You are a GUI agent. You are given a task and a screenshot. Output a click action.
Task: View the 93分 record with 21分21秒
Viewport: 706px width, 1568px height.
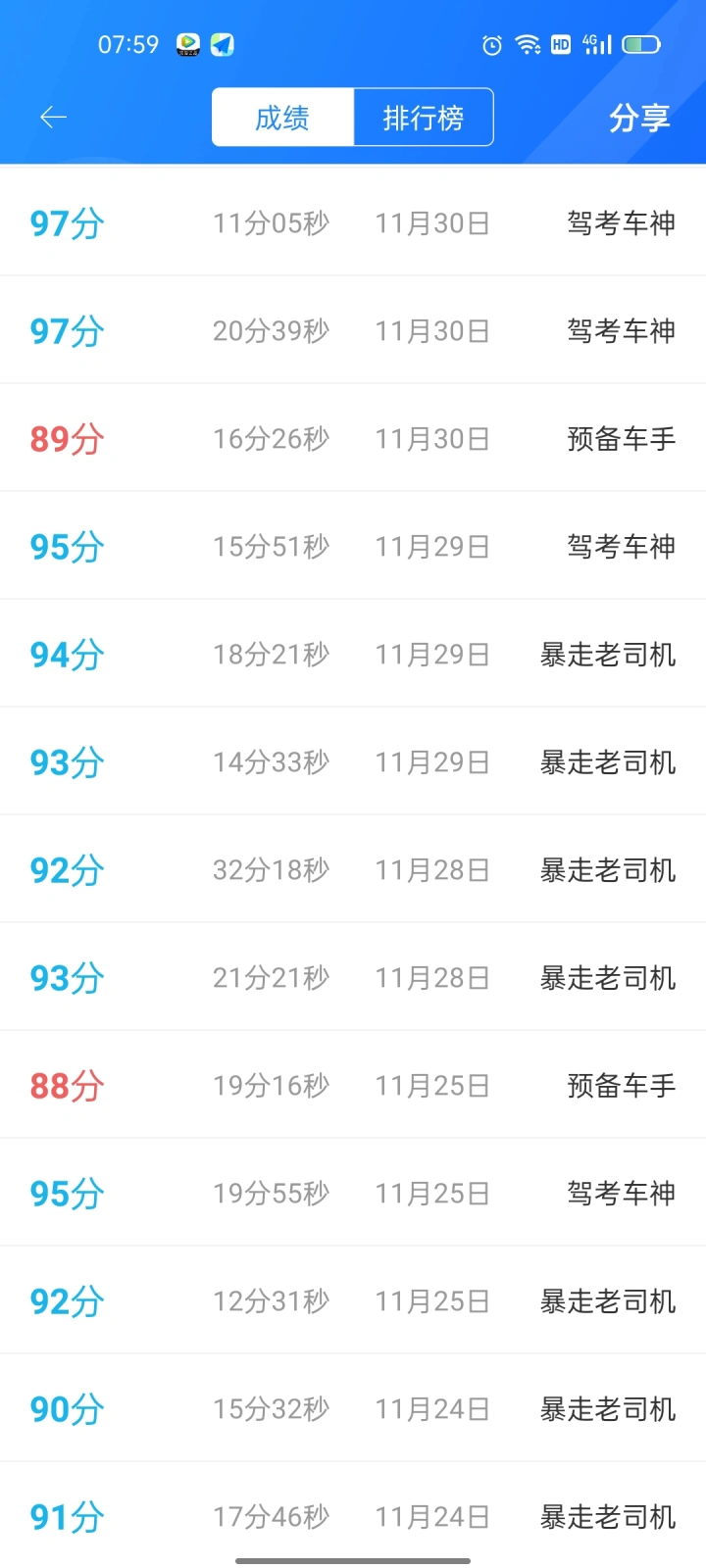tap(353, 977)
